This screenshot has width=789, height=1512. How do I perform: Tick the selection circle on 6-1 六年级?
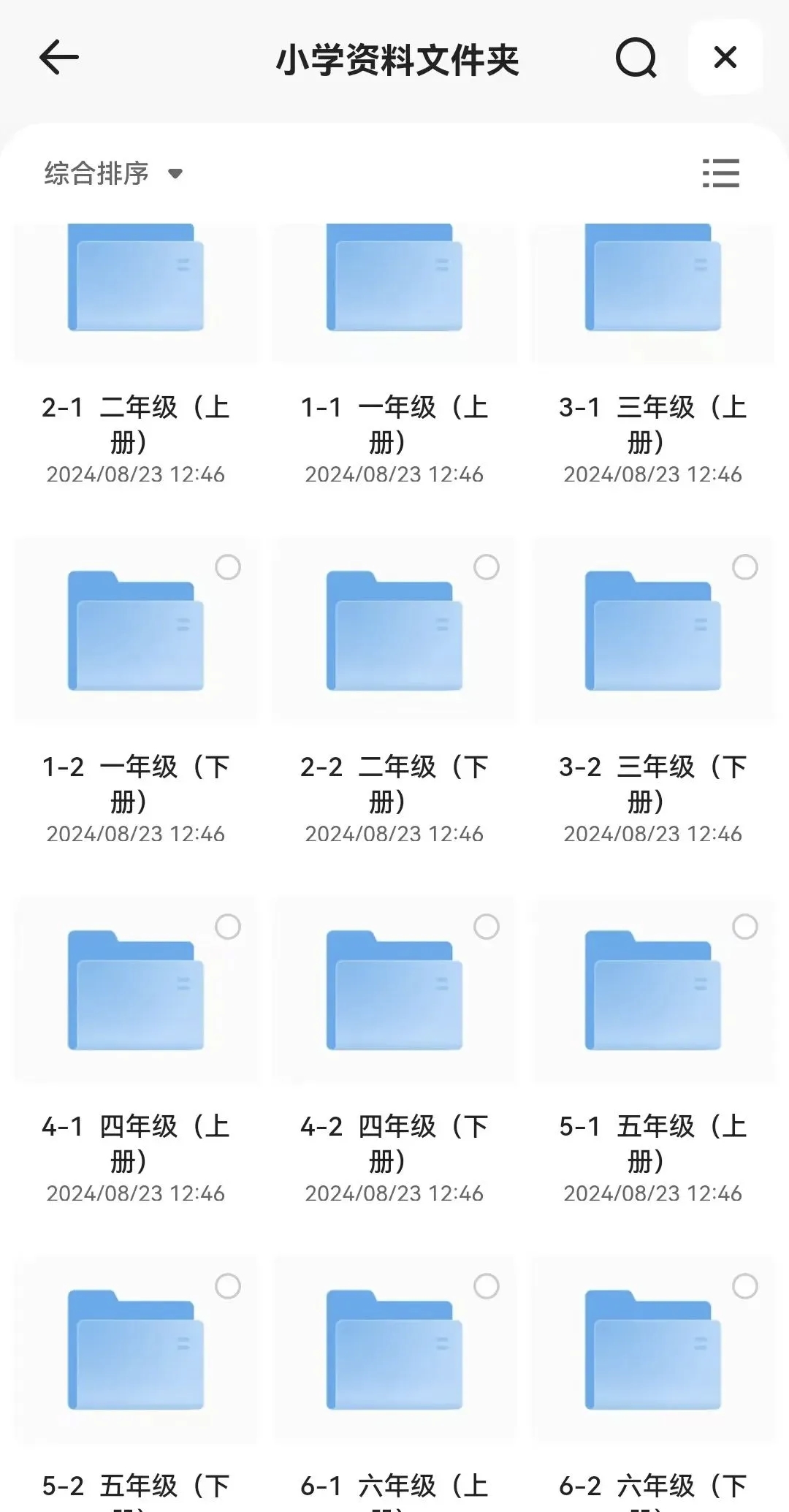[x=487, y=1286]
